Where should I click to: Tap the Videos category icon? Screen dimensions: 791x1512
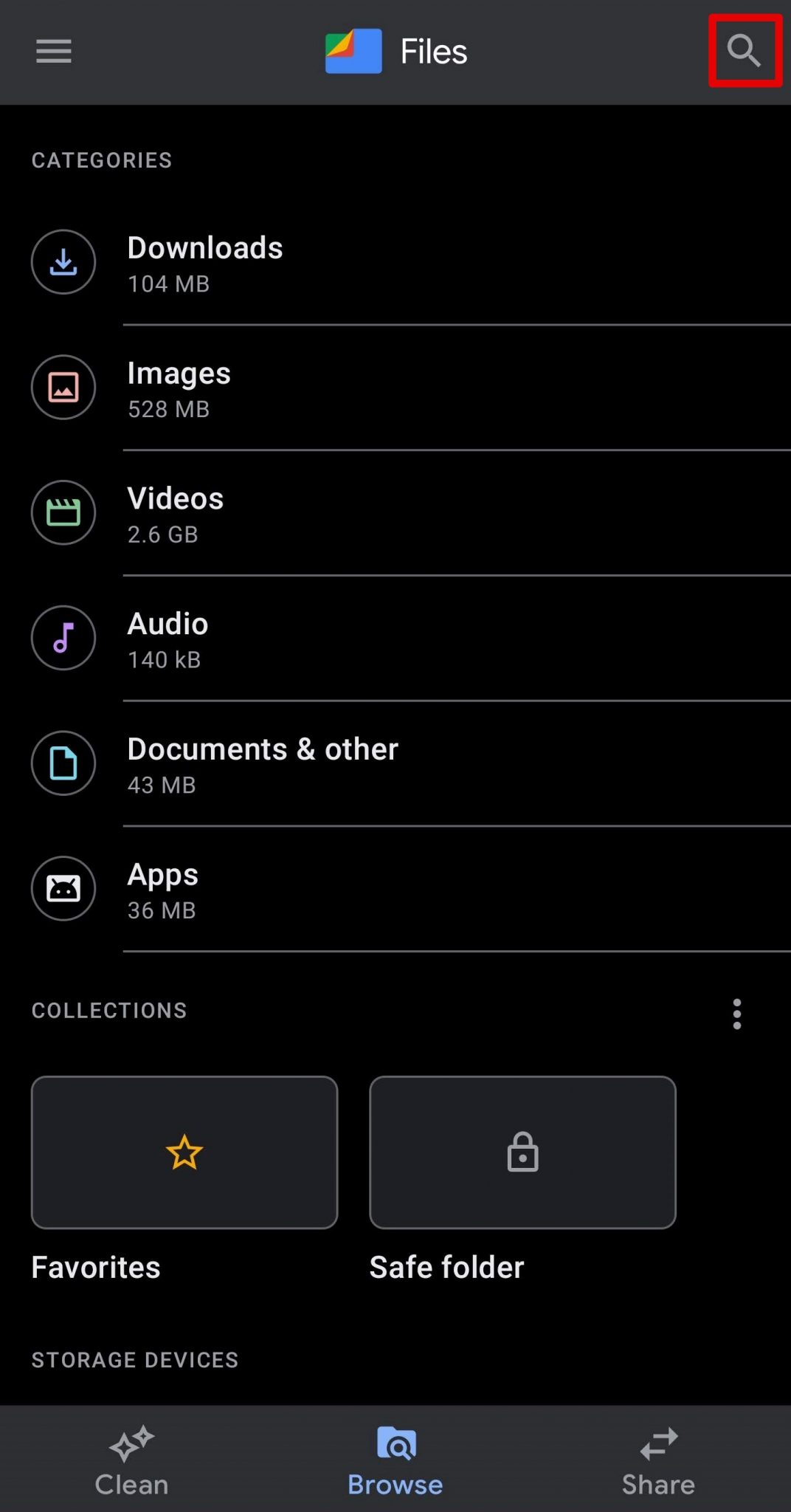63,512
